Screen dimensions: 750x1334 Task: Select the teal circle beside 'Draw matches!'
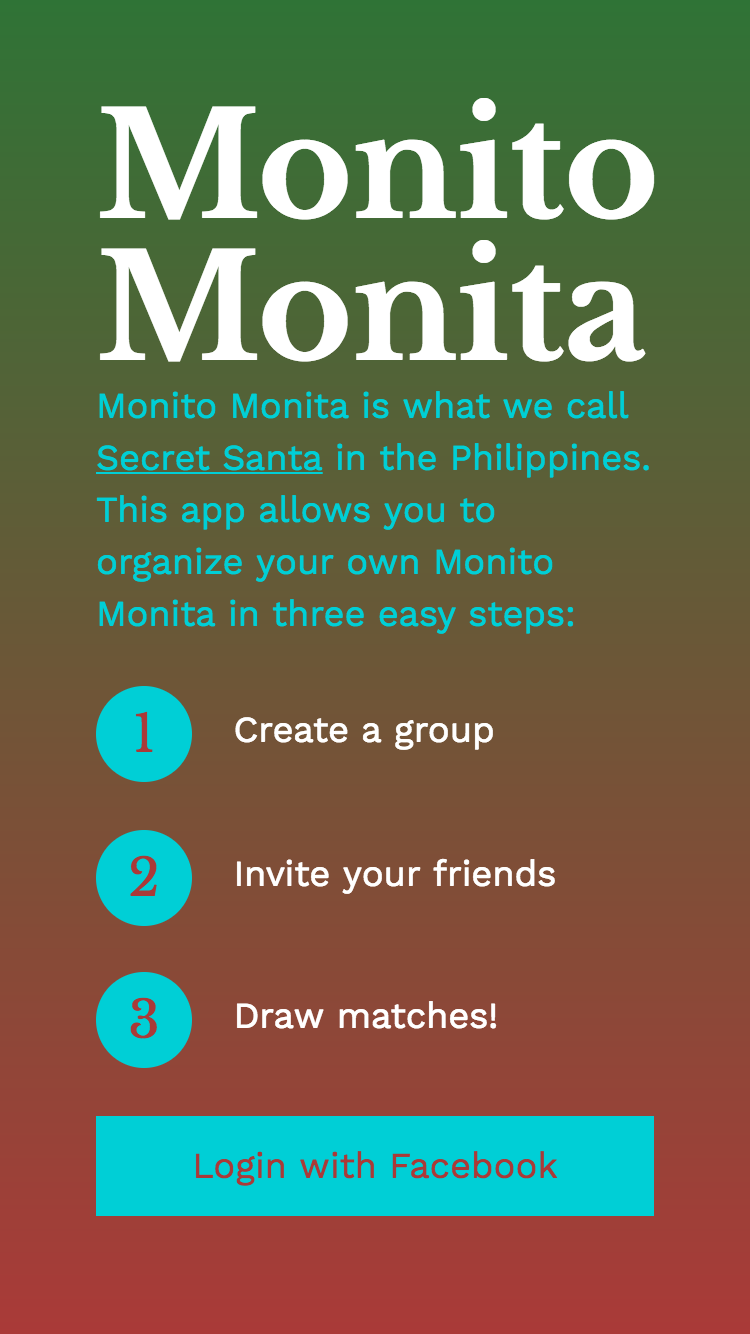143,1019
